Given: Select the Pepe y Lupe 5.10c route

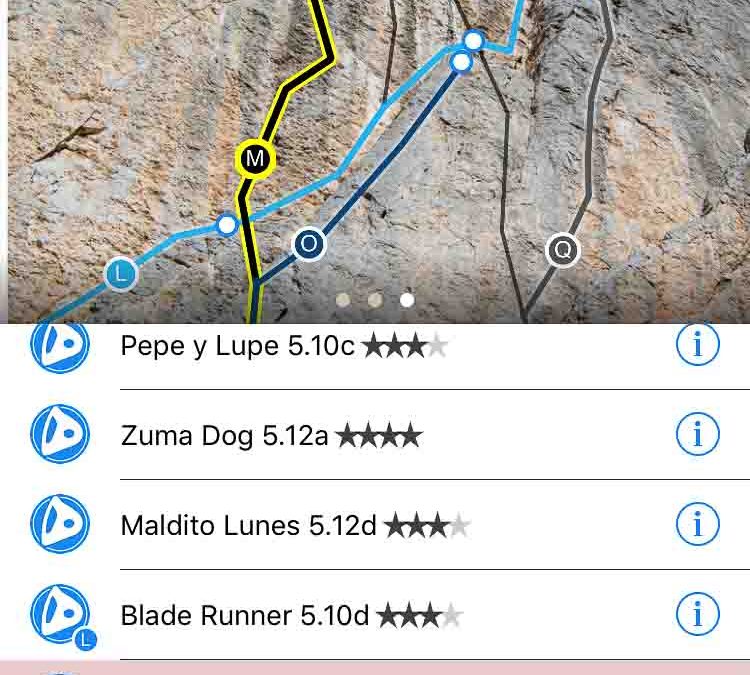Looking at the screenshot, I should pos(283,346).
